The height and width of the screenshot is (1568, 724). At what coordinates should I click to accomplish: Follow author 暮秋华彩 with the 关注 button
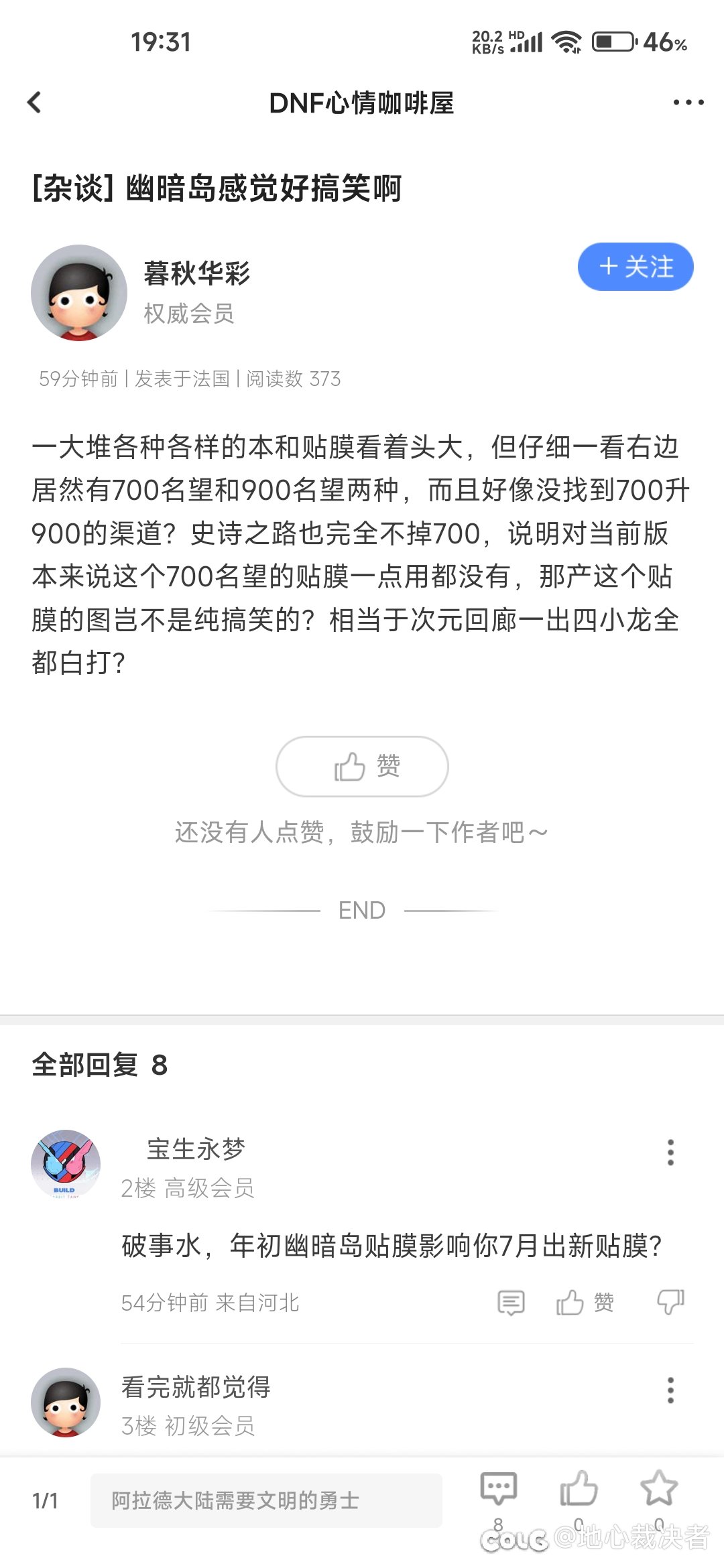636,267
